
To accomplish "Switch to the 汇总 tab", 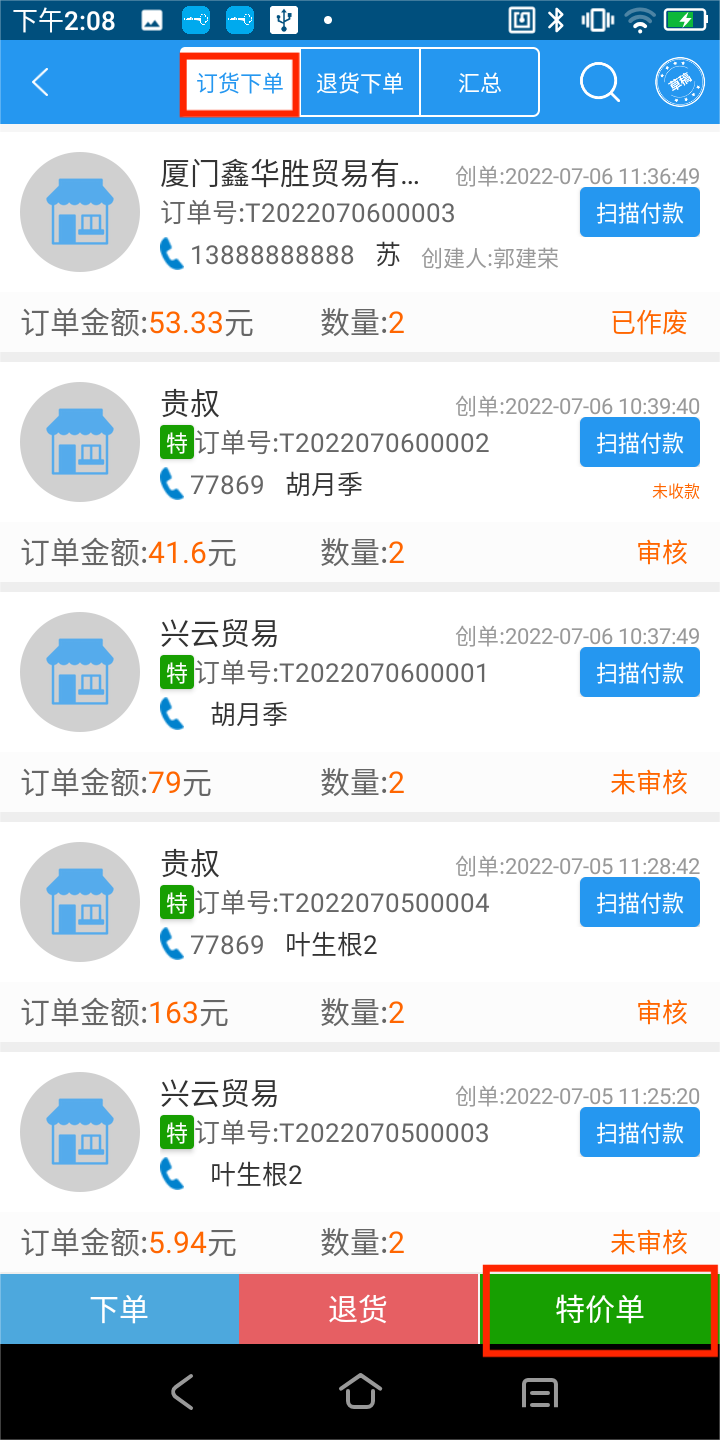I will pyautogui.click(x=479, y=82).
